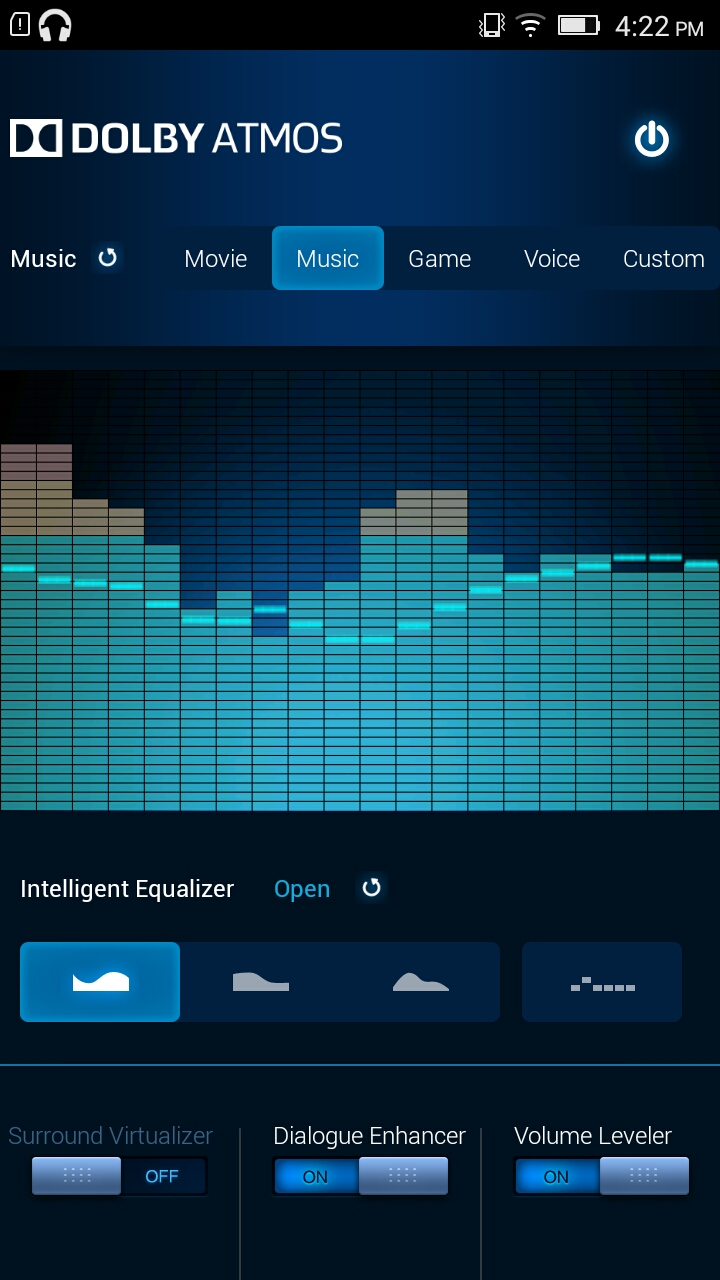This screenshot has height=1280, width=720.
Task: Turn off the Volume Leveler
Action: [601, 1176]
